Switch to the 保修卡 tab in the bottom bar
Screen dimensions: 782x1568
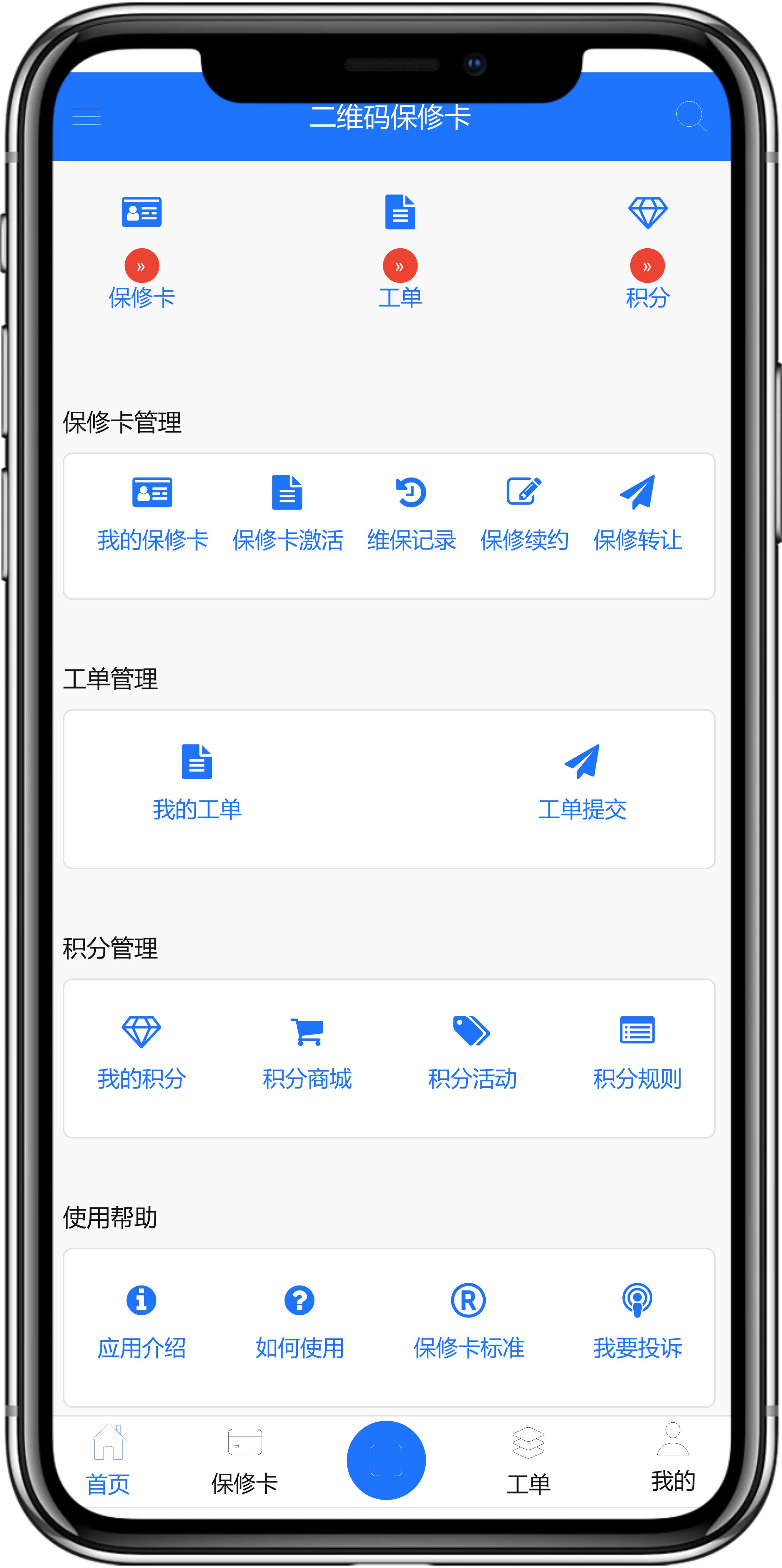244,1460
